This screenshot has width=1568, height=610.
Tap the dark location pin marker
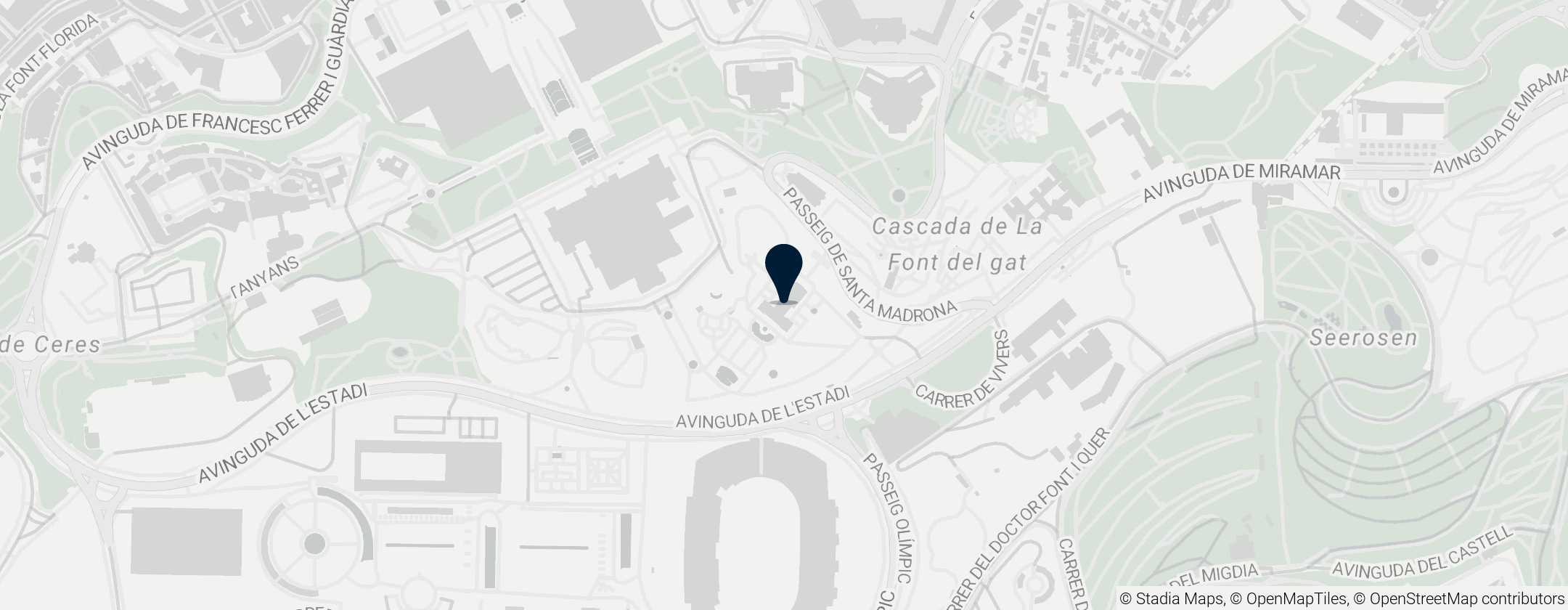pyautogui.click(x=783, y=270)
